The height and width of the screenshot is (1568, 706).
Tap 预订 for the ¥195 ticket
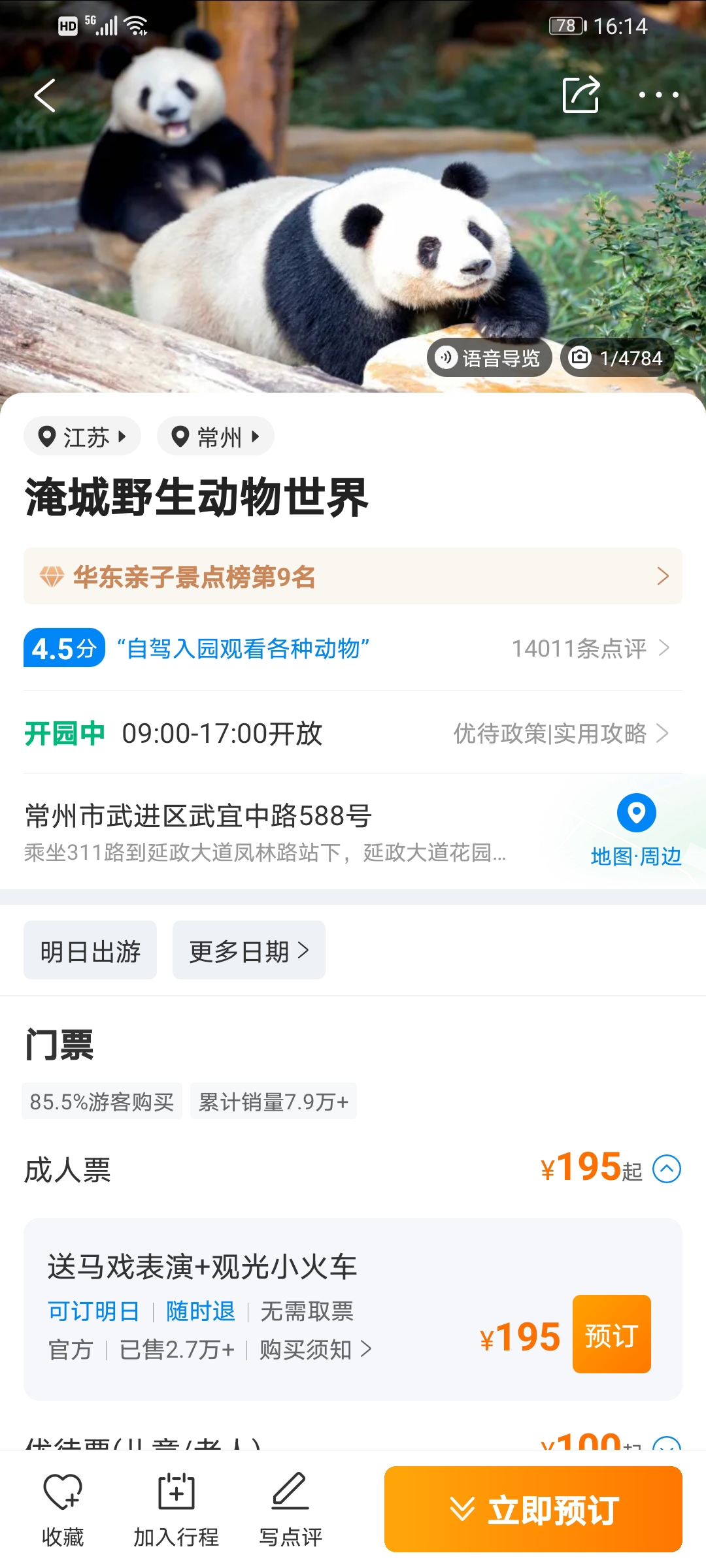(611, 1335)
